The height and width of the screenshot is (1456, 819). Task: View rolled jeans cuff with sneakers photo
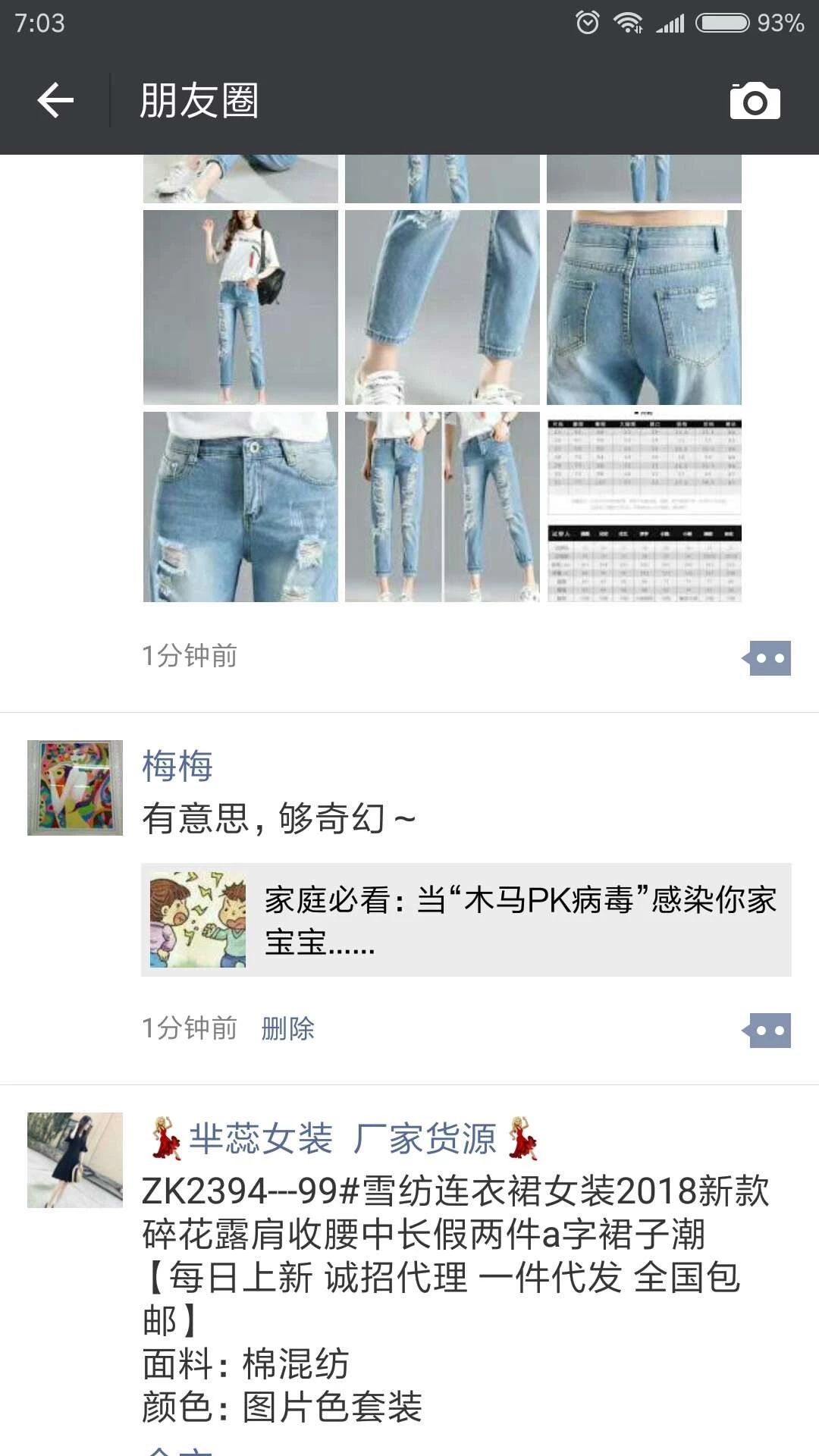442,307
